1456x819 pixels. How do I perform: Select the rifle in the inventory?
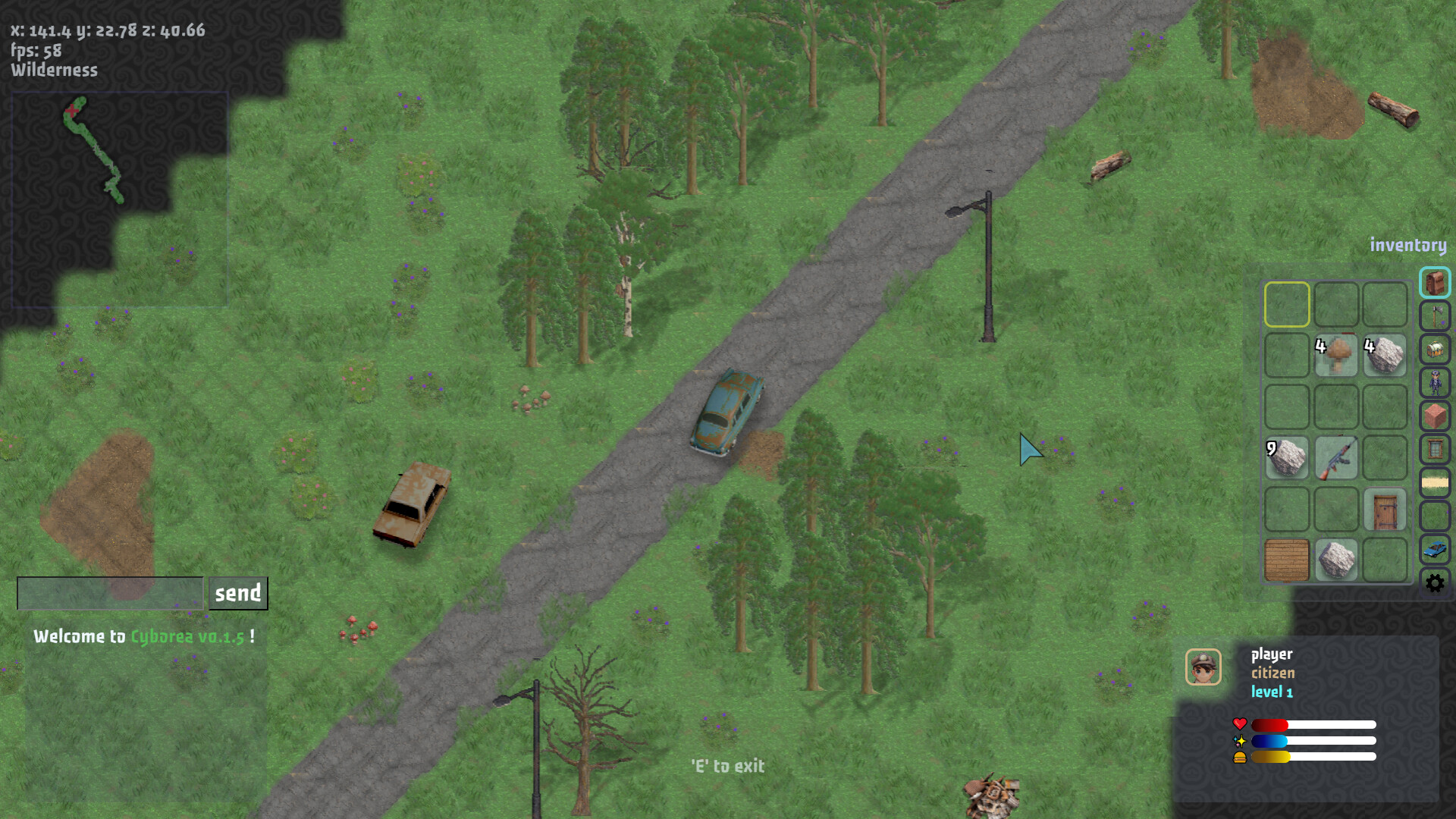point(1335,458)
